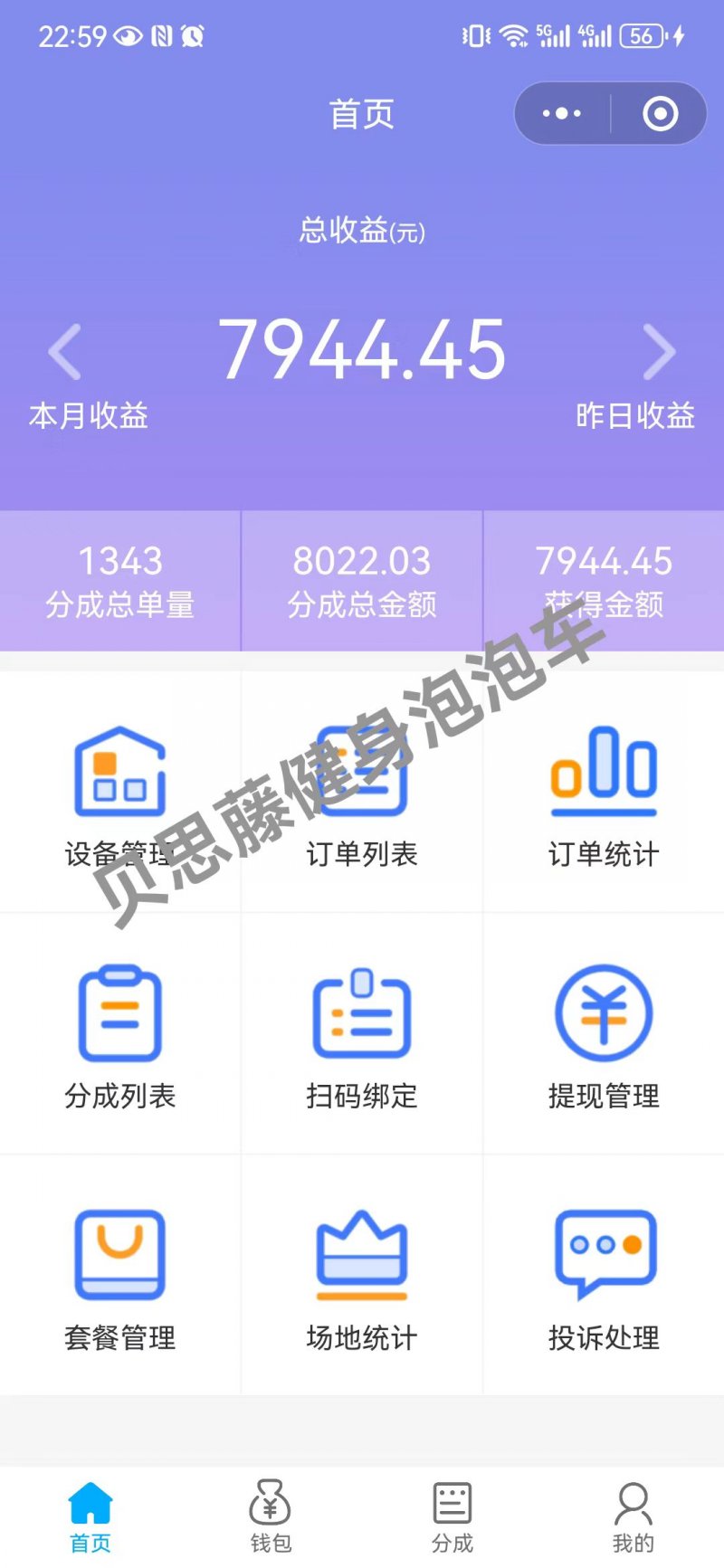This screenshot has height=1568, width=724.
Task: Switch to the 我的 tab
Action: point(633,1516)
